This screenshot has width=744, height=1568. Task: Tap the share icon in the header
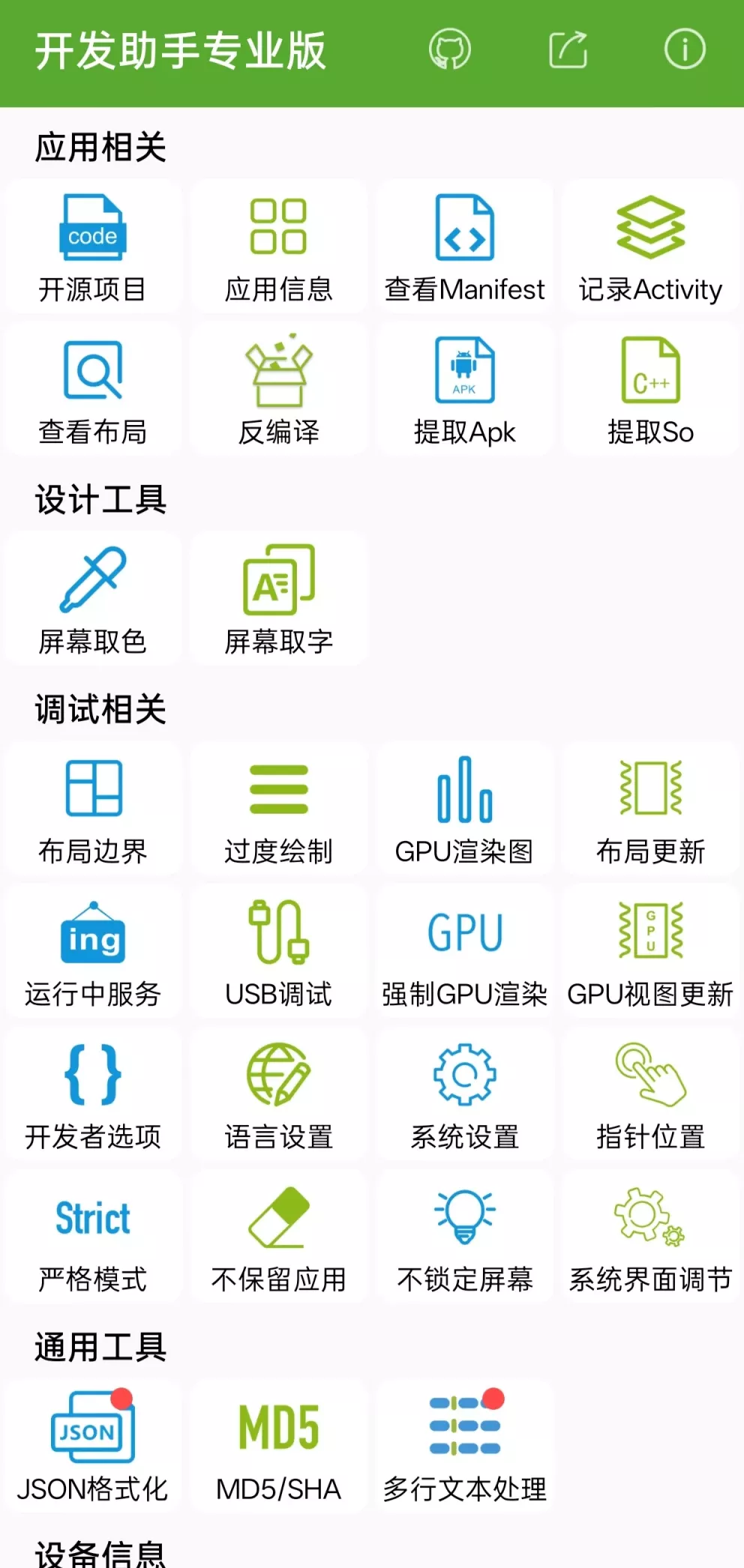click(x=568, y=50)
